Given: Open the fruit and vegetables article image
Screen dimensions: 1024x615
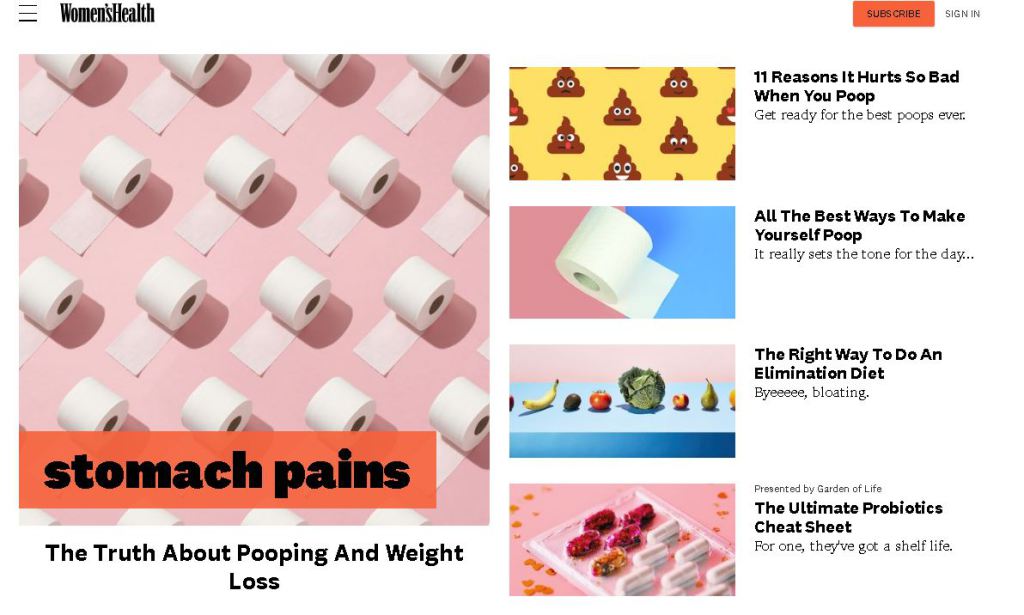Looking at the screenshot, I should pyautogui.click(x=622, y=401).
